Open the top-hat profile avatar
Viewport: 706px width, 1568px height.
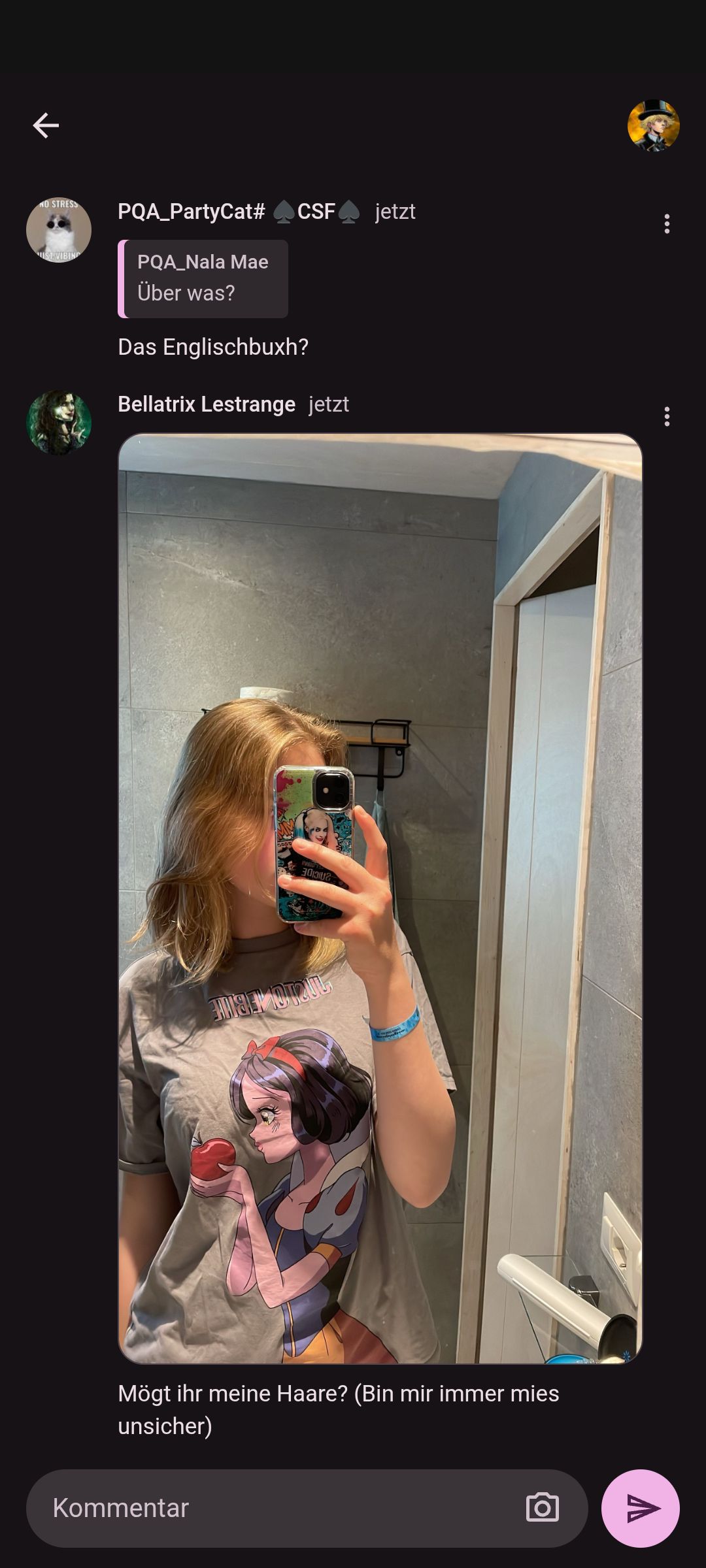click(653, 125)
